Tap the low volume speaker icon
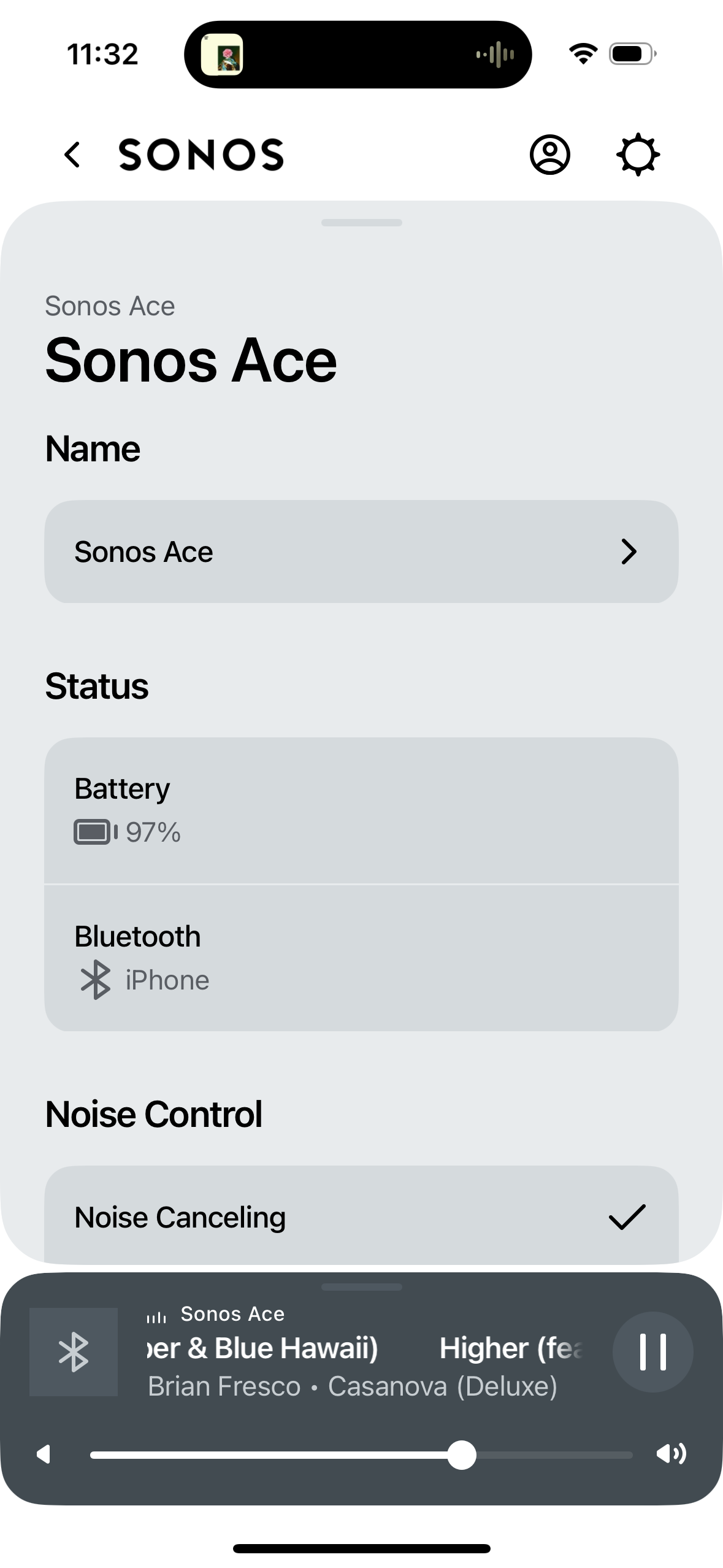 click(x=44, y=1454)
